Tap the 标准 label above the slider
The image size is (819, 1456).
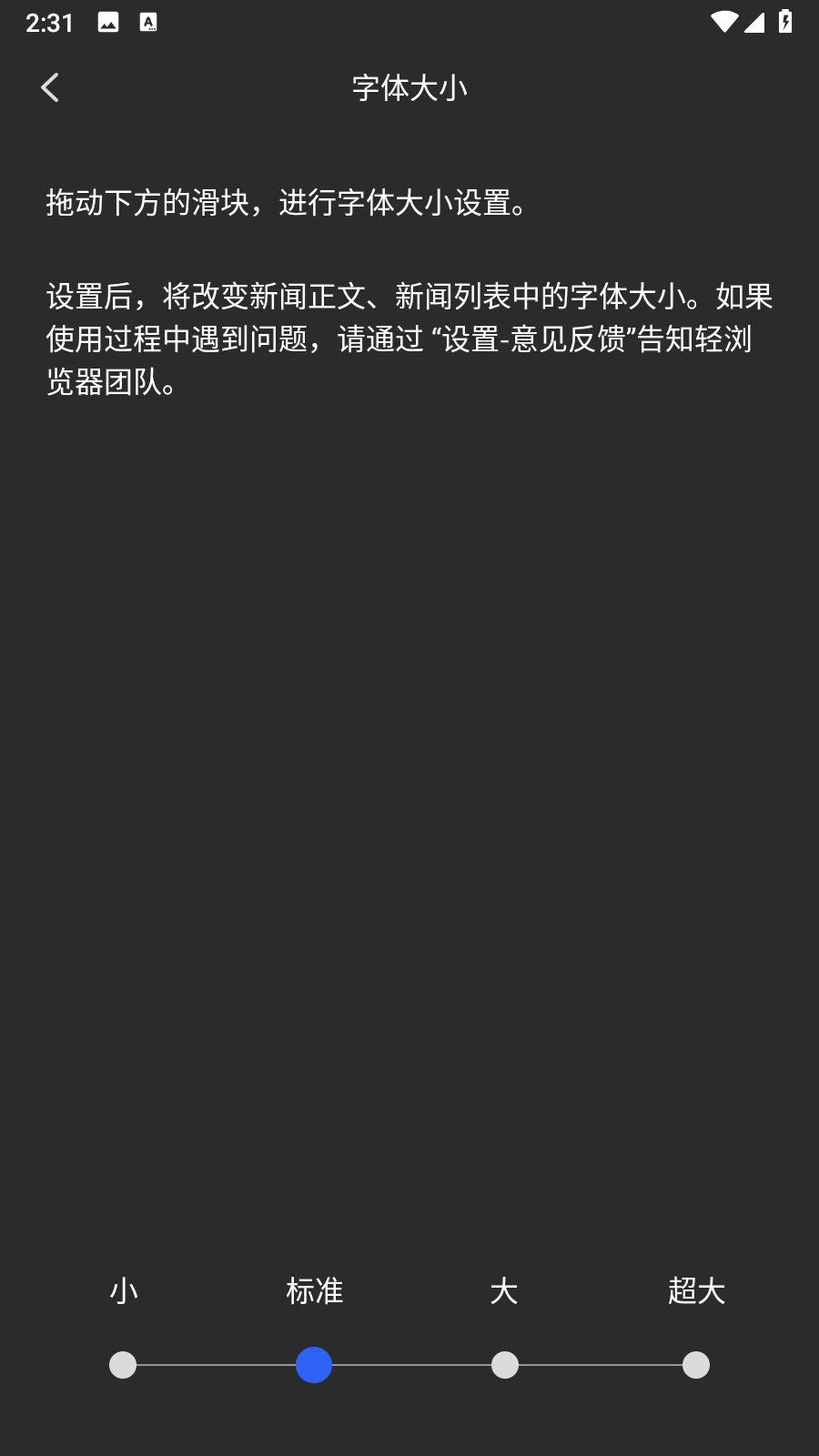(314, 1290)
